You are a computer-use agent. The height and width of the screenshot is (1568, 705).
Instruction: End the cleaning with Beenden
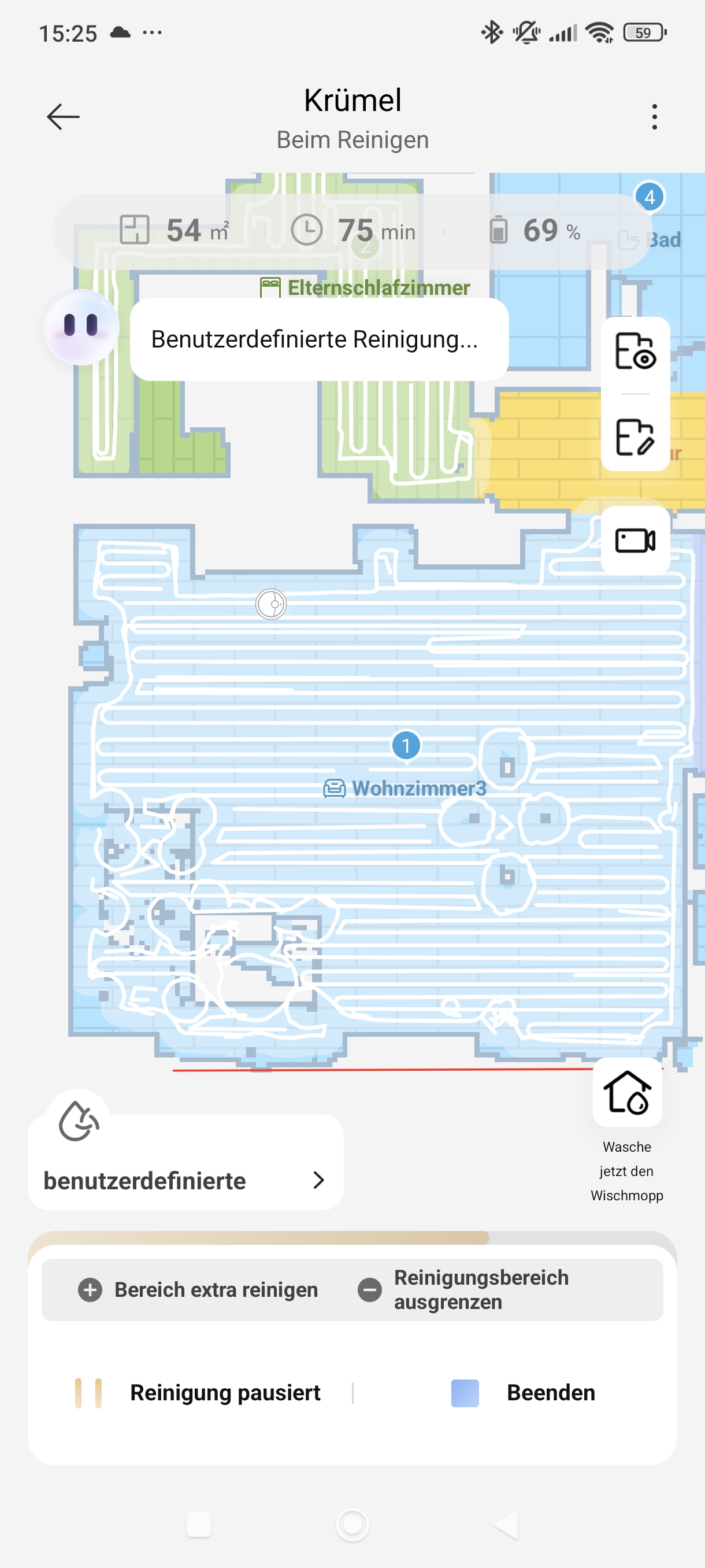click(x=523, y=1393)
